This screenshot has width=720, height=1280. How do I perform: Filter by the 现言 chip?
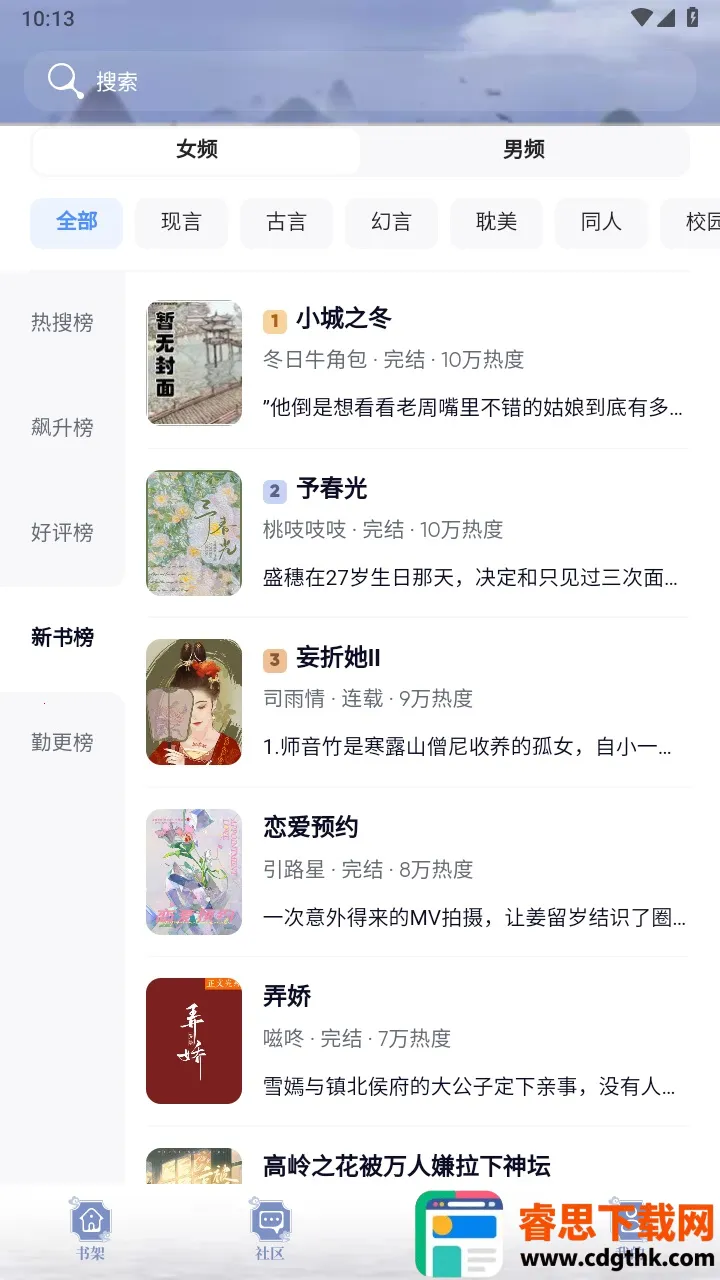181,222
